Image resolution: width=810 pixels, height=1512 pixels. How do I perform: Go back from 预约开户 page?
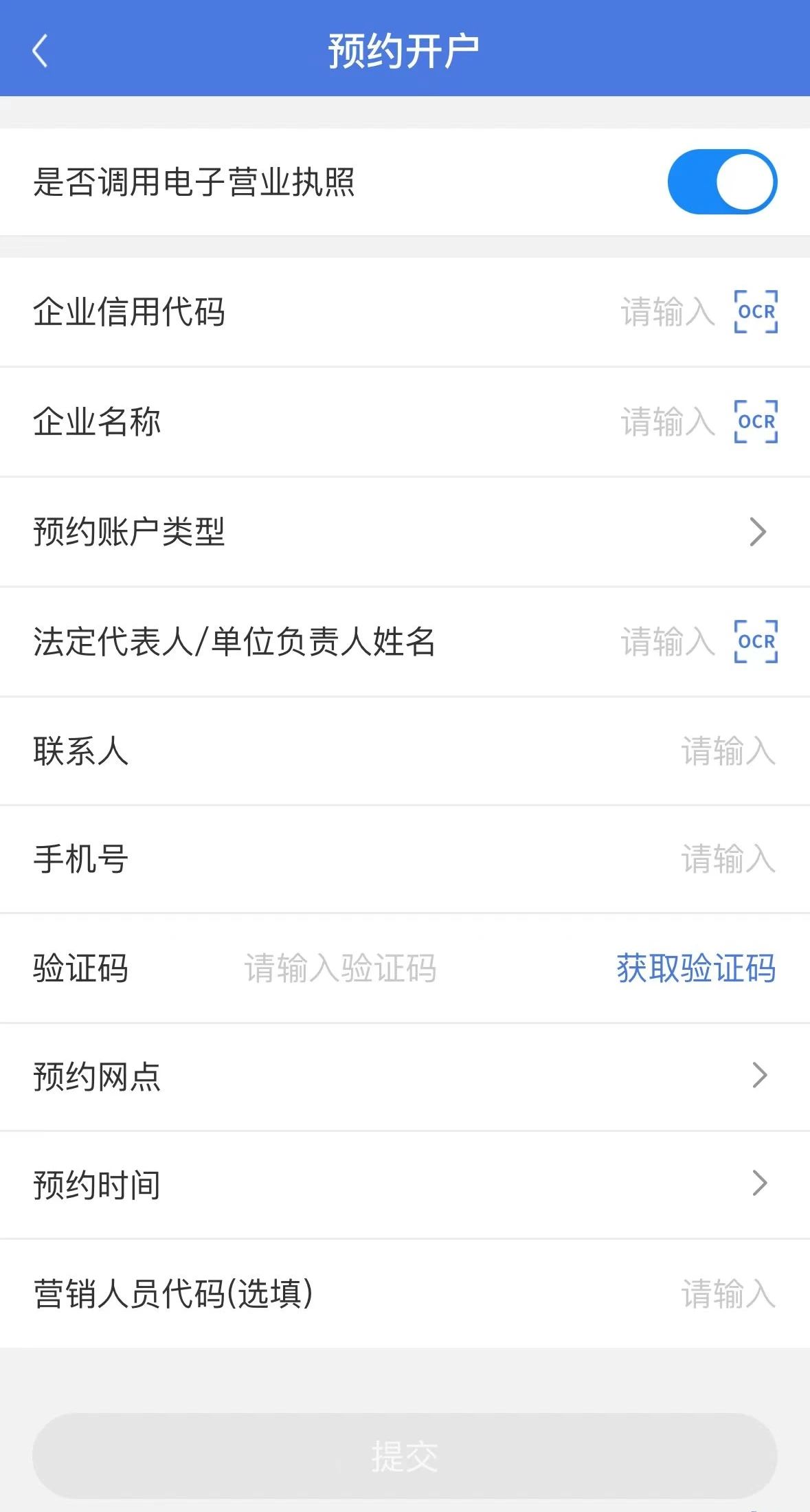tap(40, 52)
